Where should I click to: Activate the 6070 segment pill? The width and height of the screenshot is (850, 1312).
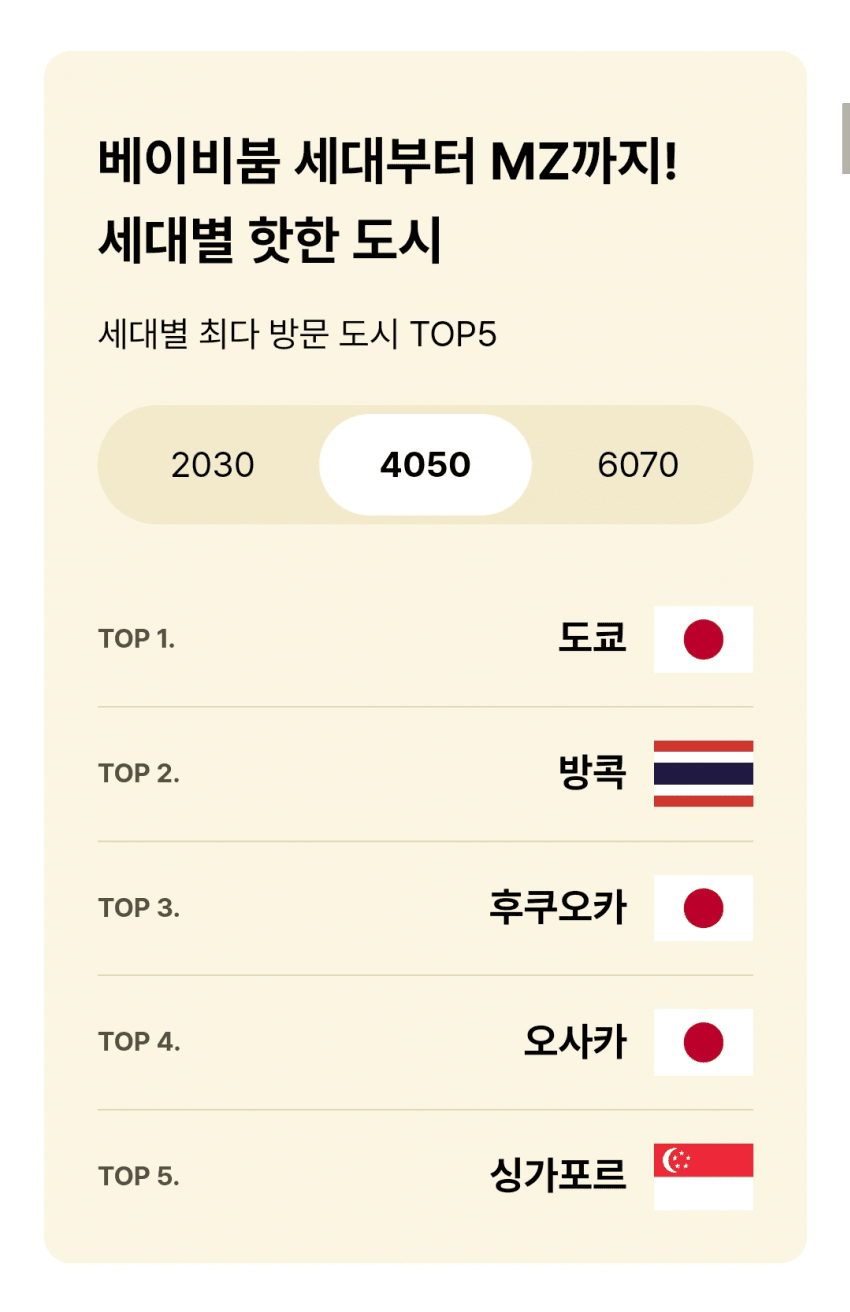point(640,464)
